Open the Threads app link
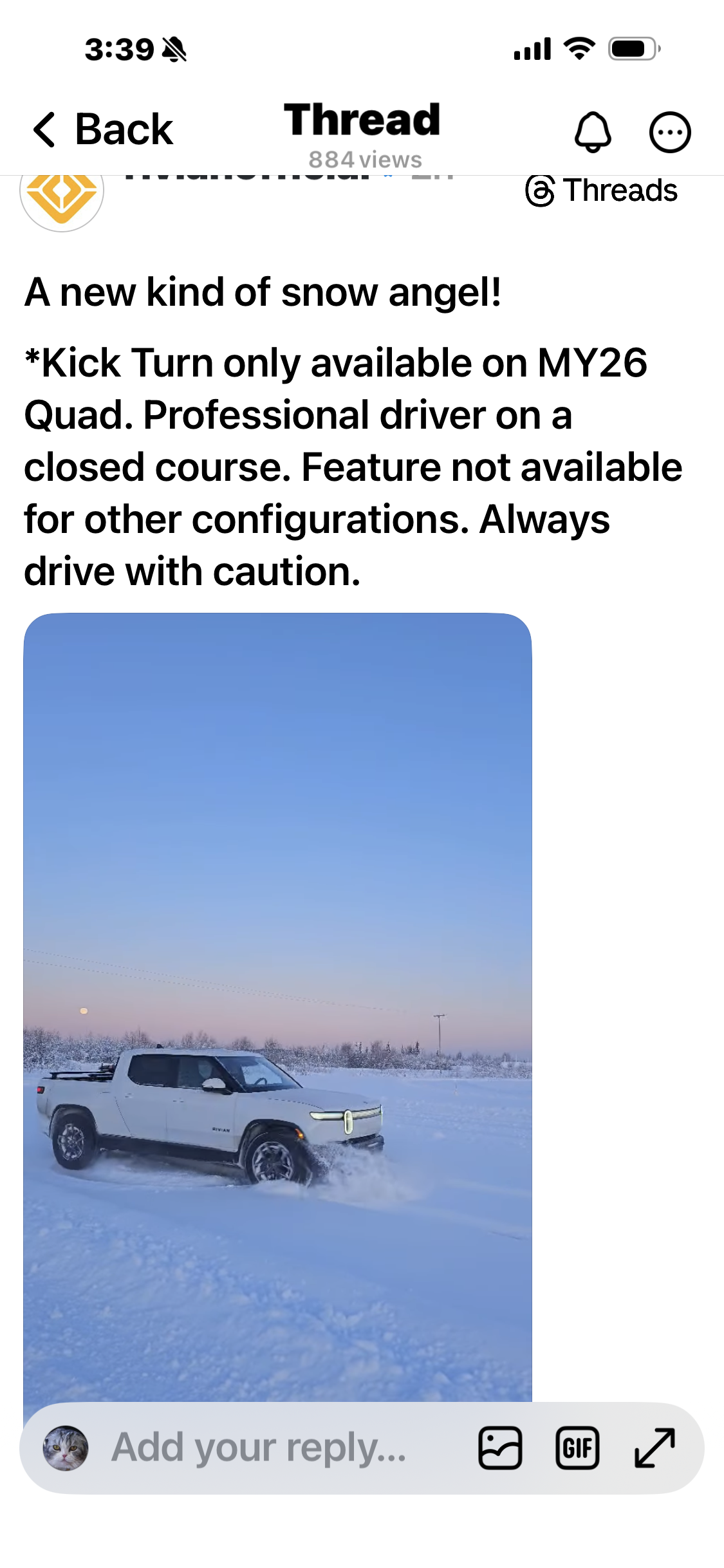The width and height of the screenshot is (724, 1568). (x=602, y=191)
